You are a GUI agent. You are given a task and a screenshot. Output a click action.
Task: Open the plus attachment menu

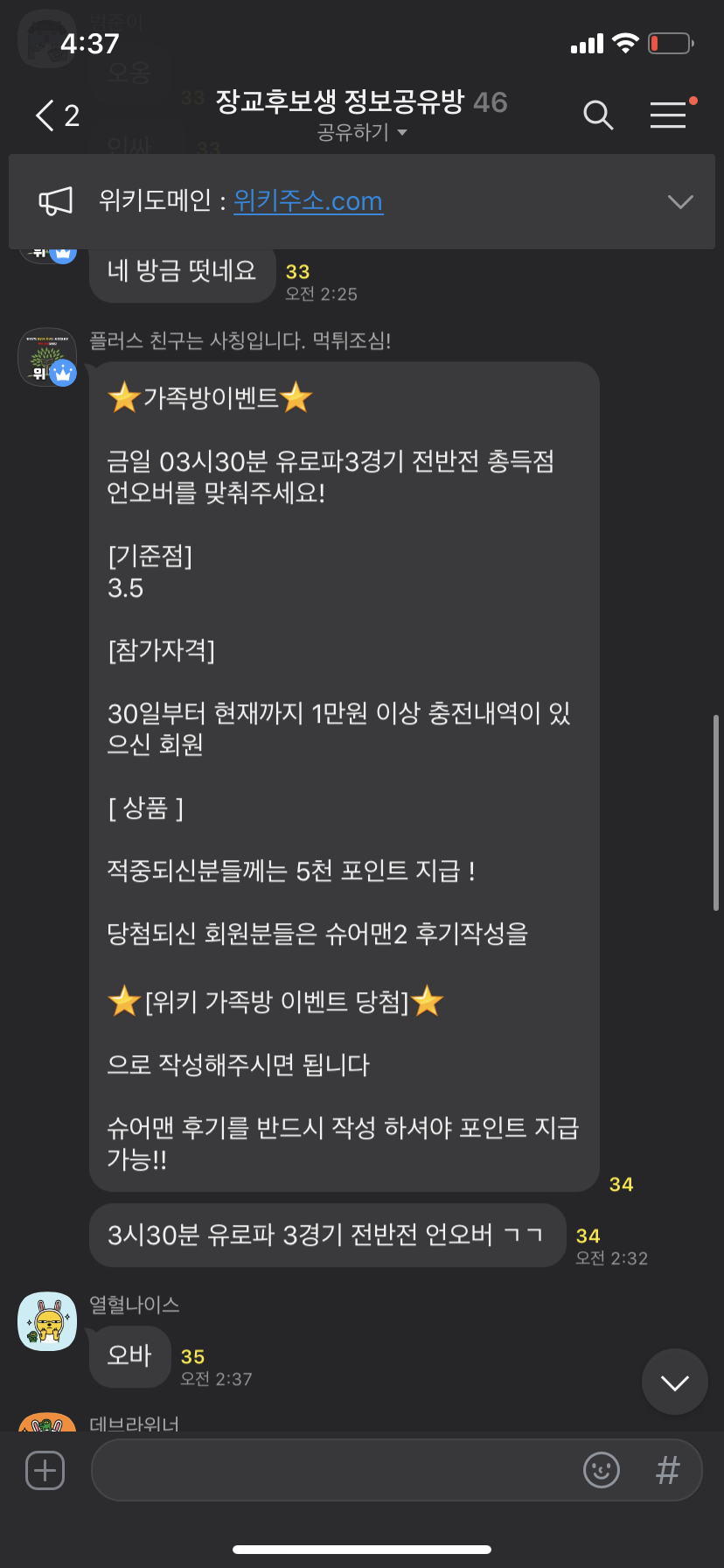pos(45,1470)
